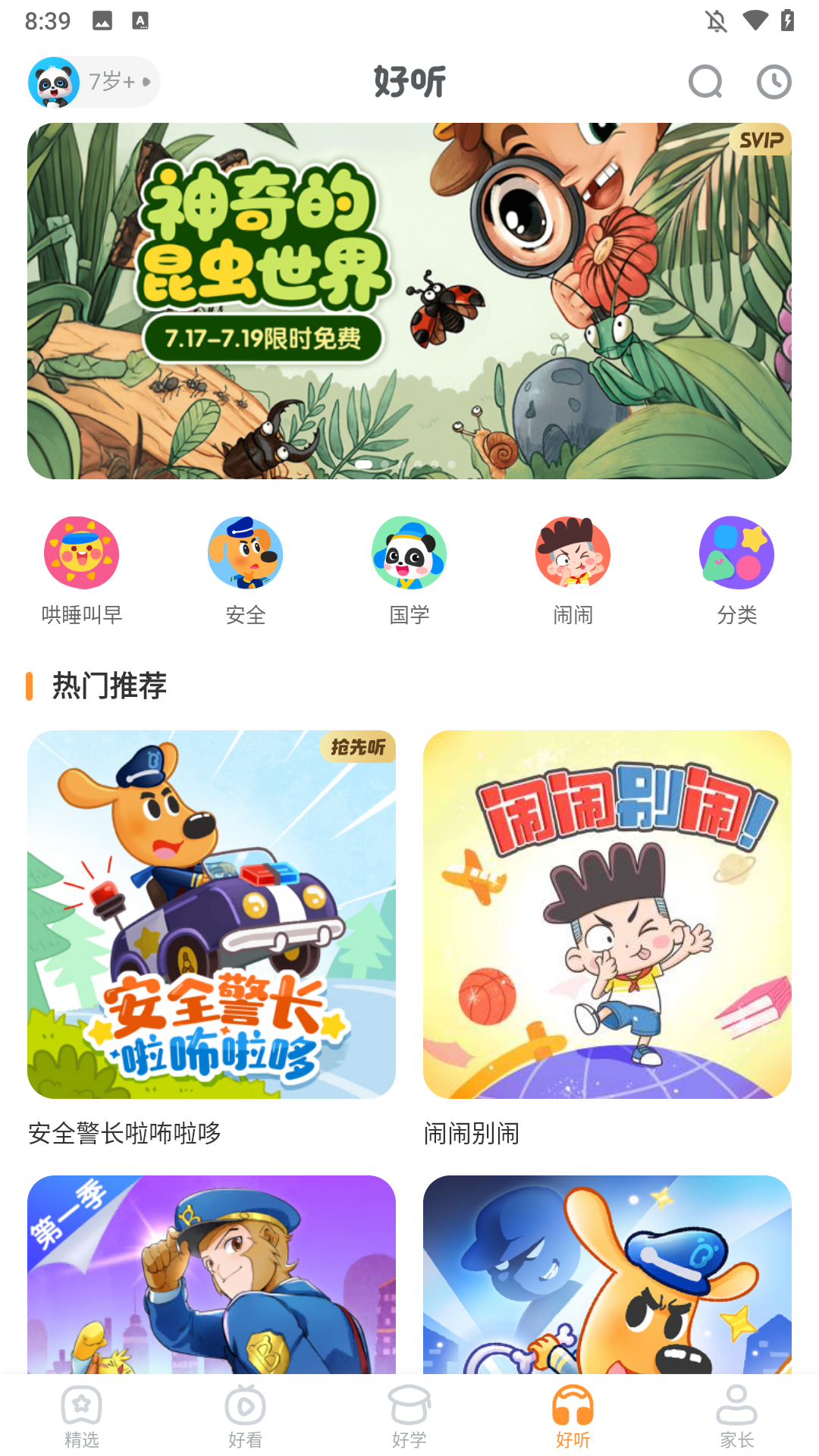Tap the panda profile avatar

tap(55, 81)
